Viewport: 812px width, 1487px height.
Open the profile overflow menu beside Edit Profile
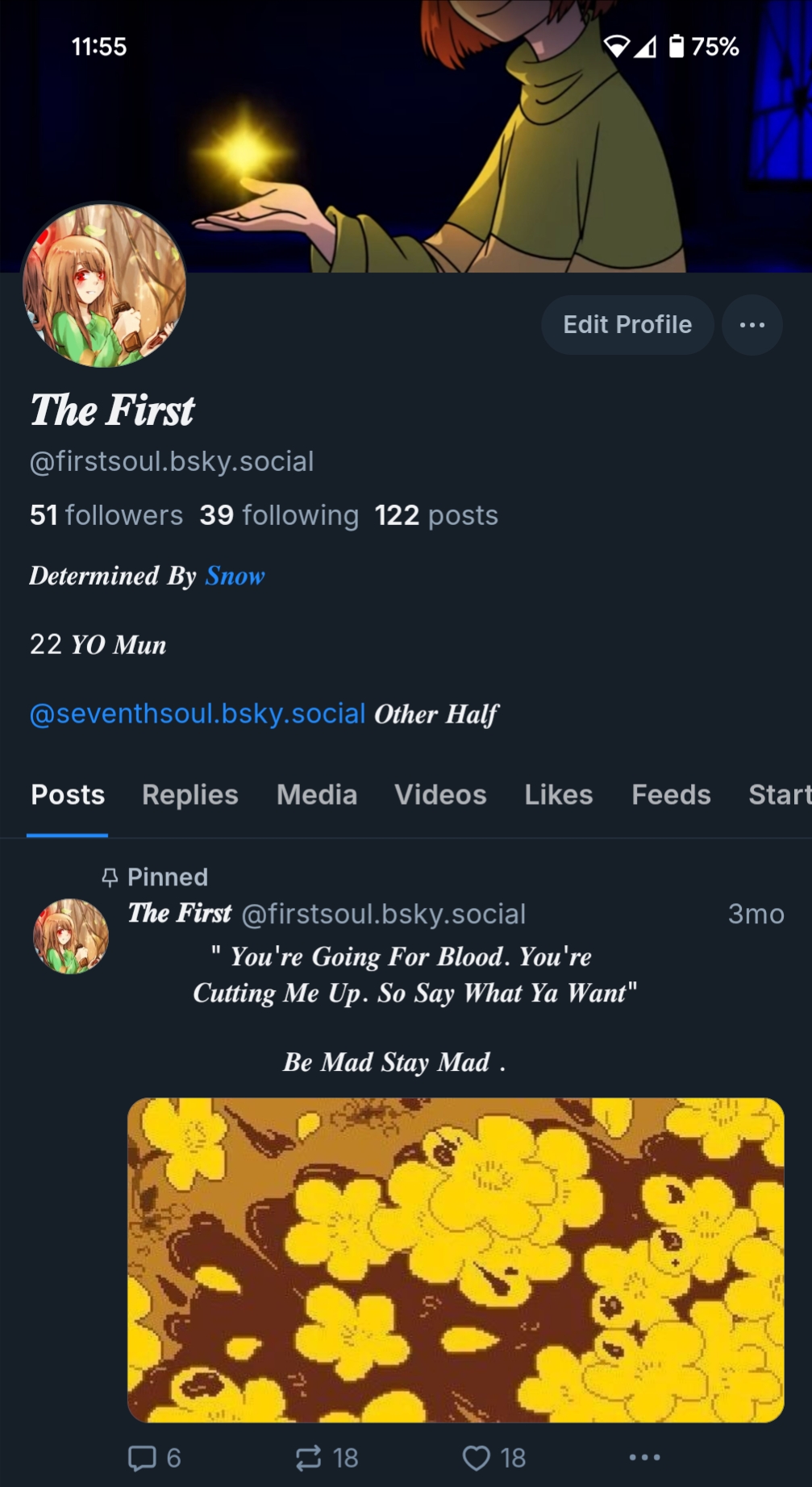(x=752, y=325)
